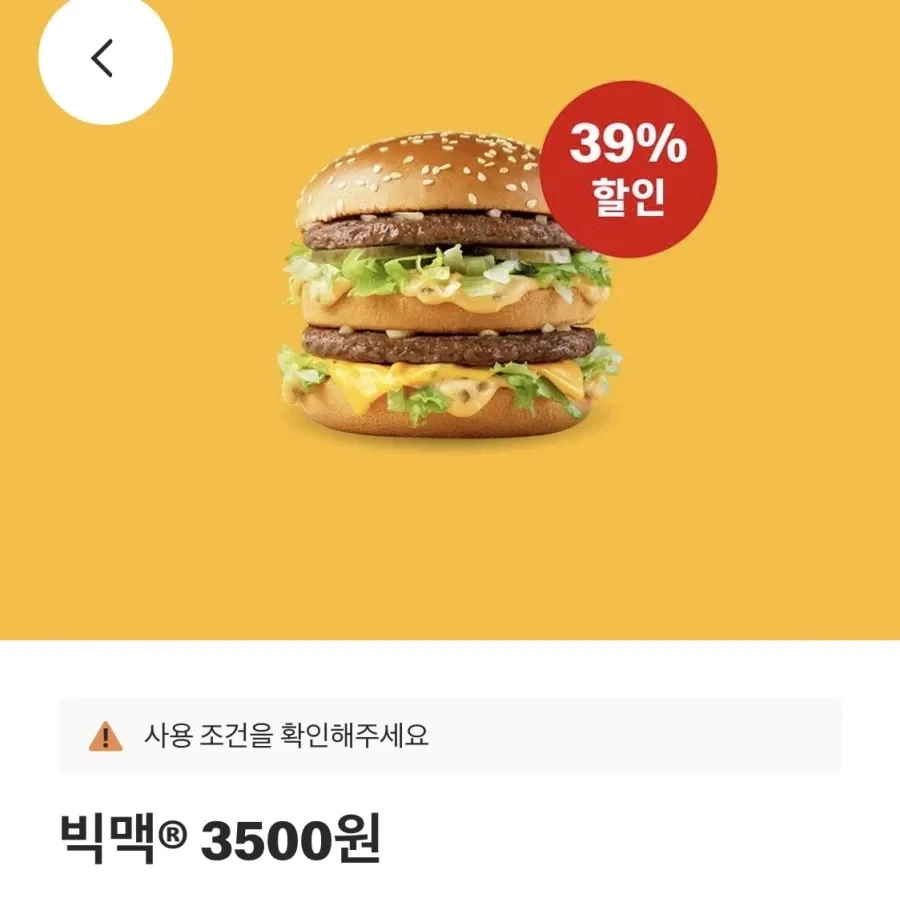
Task: Go back with the arrow button
Action: [105, 58]
